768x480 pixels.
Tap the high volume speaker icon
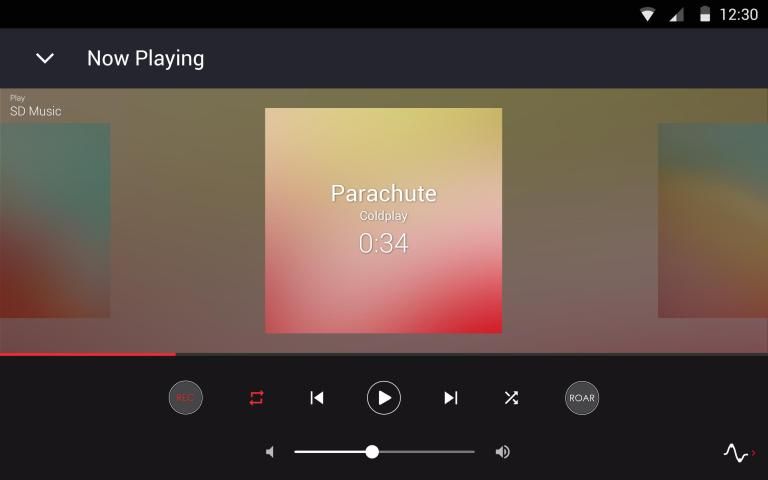(x=502, y=452)
